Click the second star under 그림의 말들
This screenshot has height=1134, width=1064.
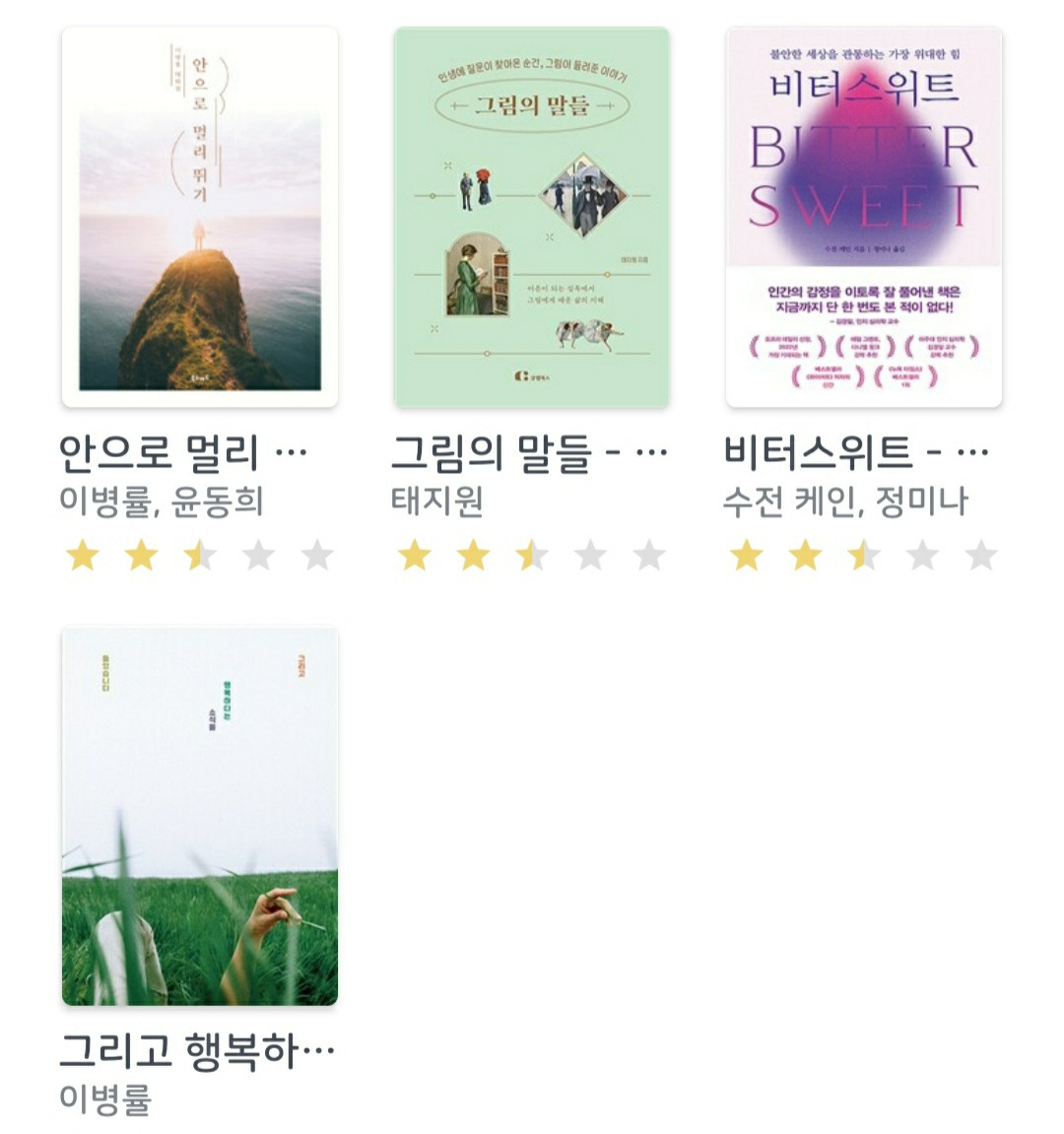[x=472, y=557]
